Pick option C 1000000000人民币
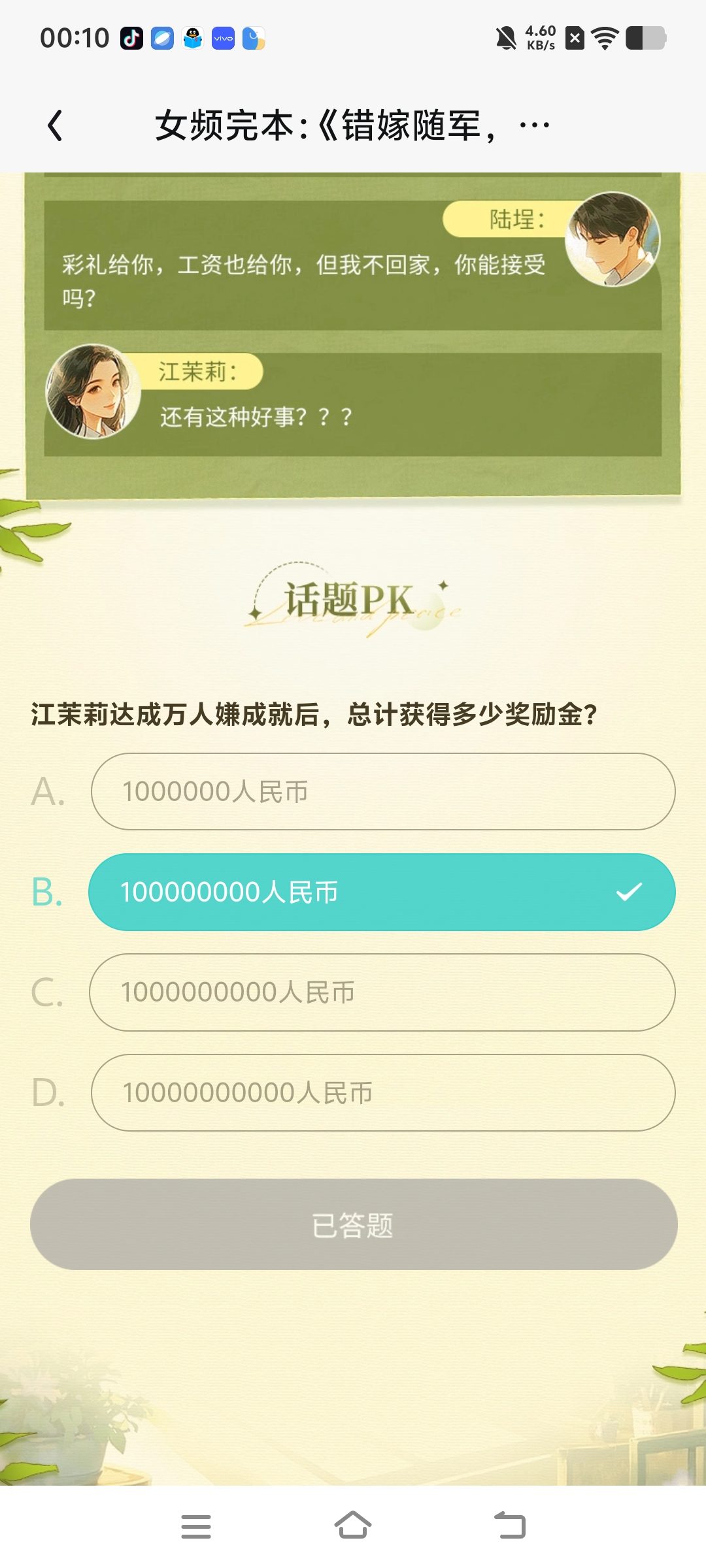The width and height of the screenshot is (706, 1568). 382,992
